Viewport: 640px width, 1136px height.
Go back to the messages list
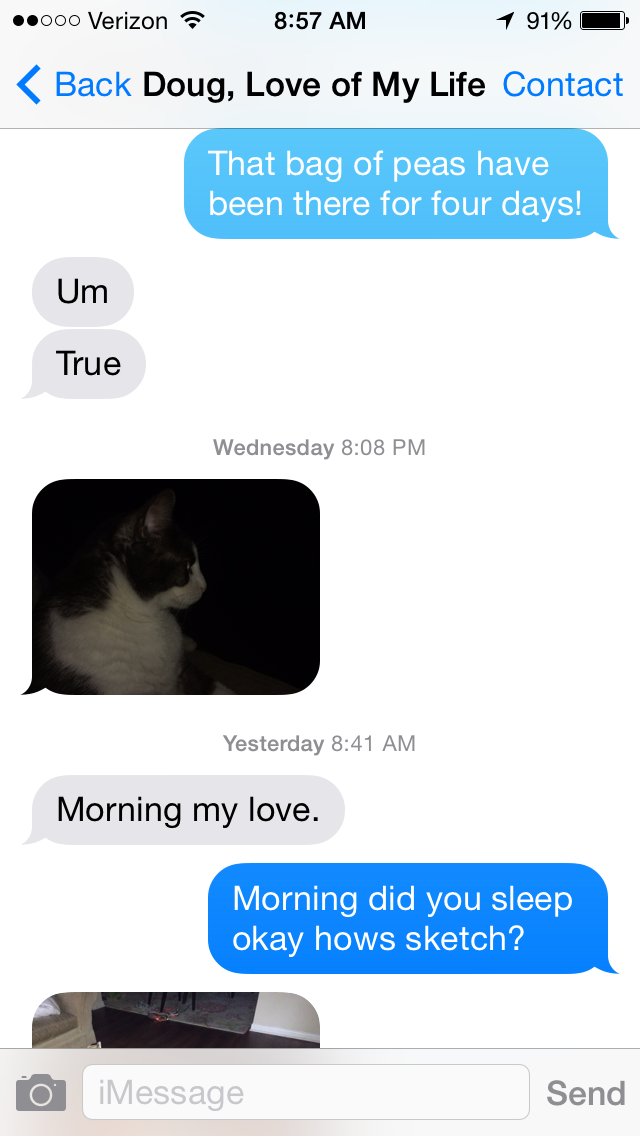[x=74, y=85]
